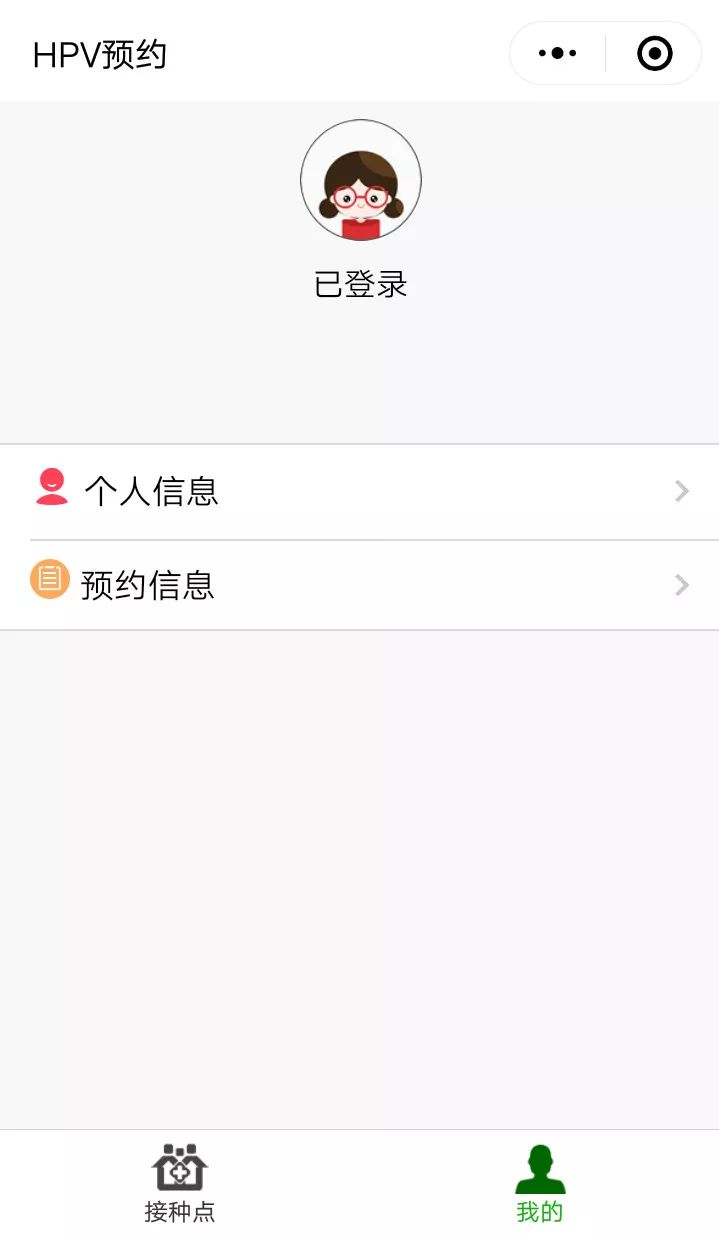Select the 我的 tab
Viewport: 719px width, 1235px height.
[540, 1183]
